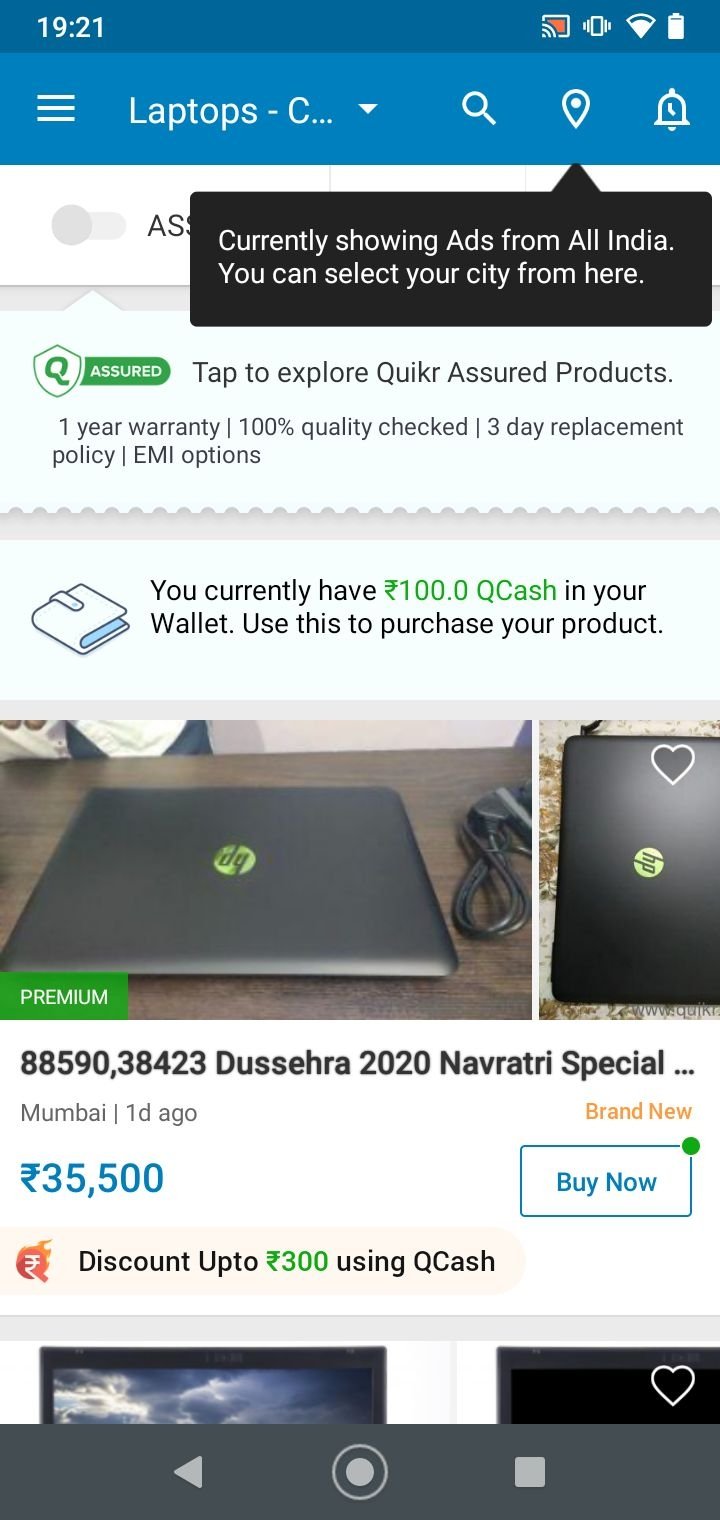The image size is (720, 1520).
Task: Go to the home screen
Action: 360,1472
